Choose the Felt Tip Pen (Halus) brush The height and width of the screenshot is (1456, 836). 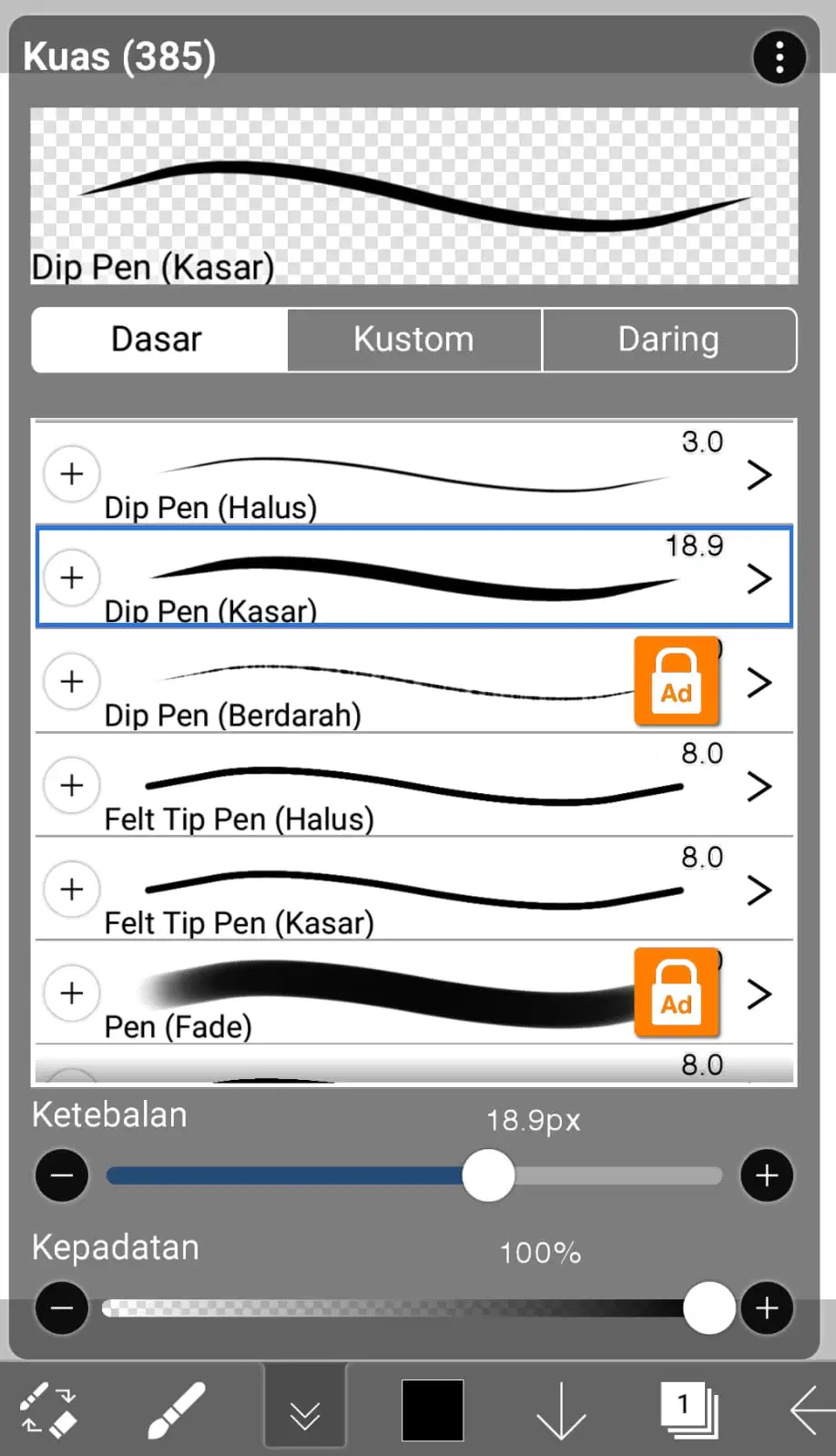pos(414,785)
